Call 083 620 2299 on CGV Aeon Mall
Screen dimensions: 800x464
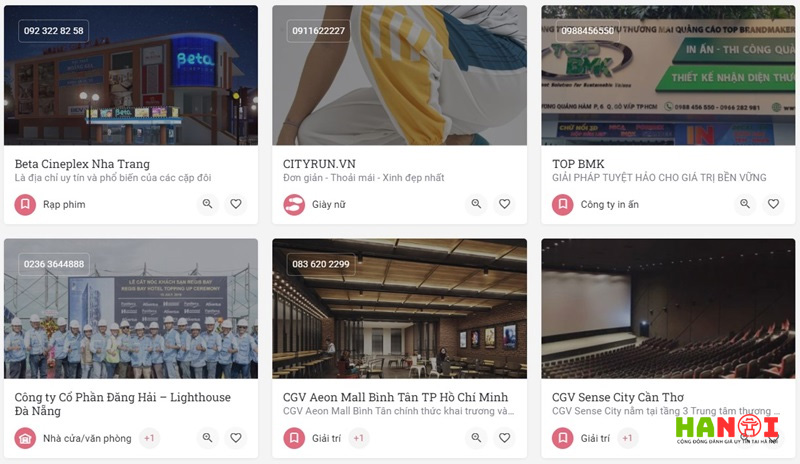coord(320,264)
